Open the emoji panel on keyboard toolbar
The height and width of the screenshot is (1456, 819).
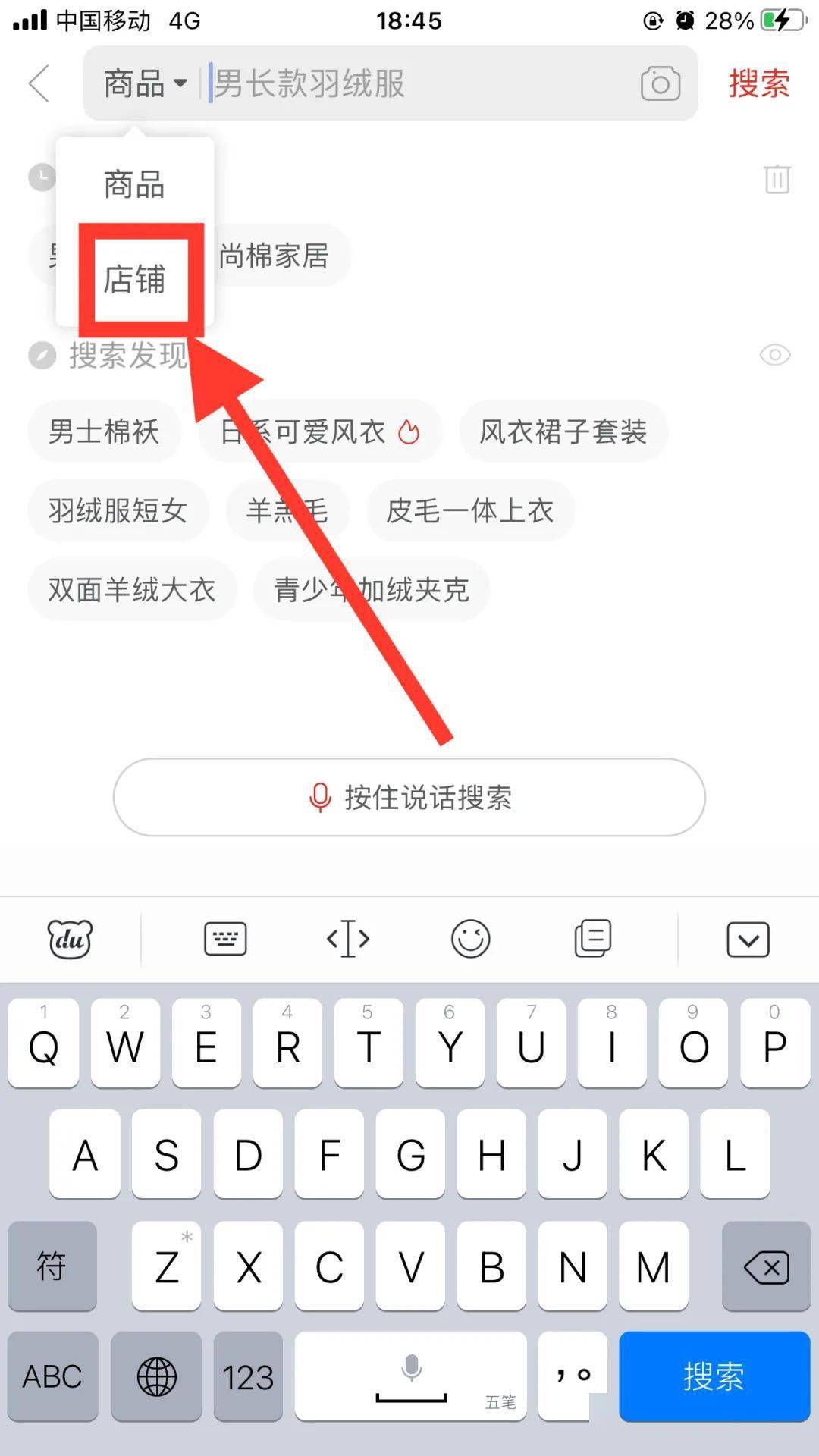point(470,940)
